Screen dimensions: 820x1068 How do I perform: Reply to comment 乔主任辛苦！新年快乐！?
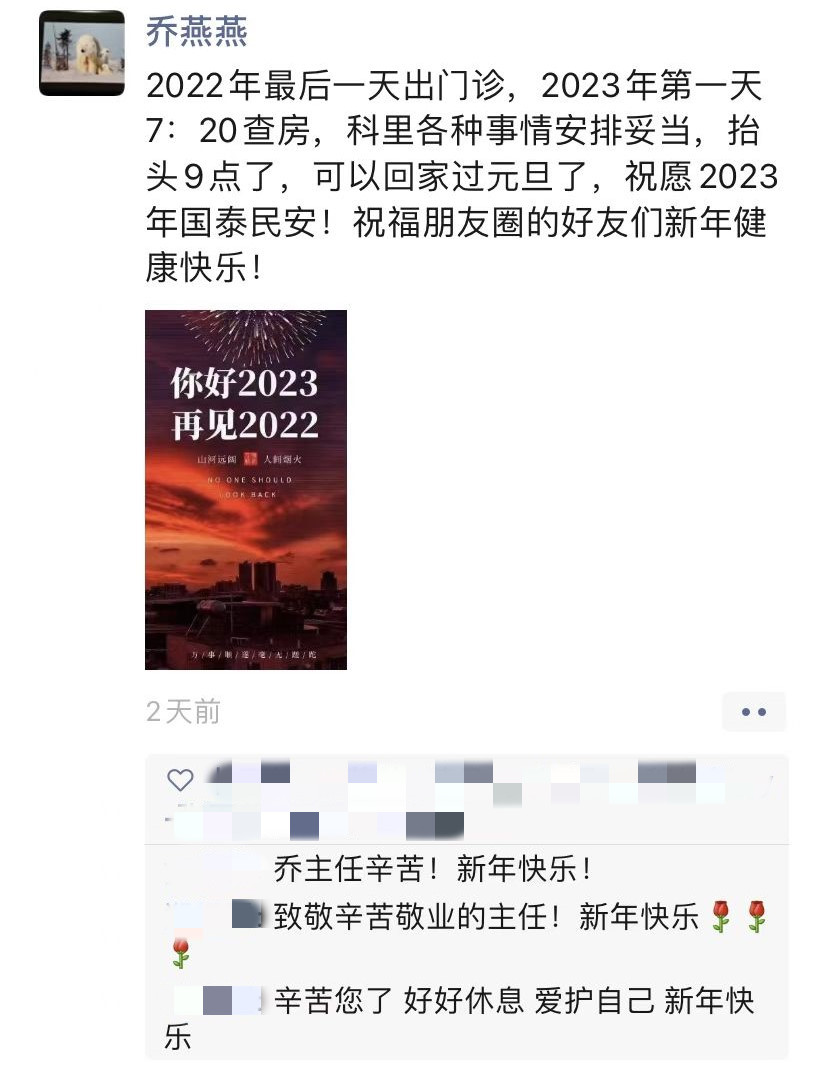[439, 869]
